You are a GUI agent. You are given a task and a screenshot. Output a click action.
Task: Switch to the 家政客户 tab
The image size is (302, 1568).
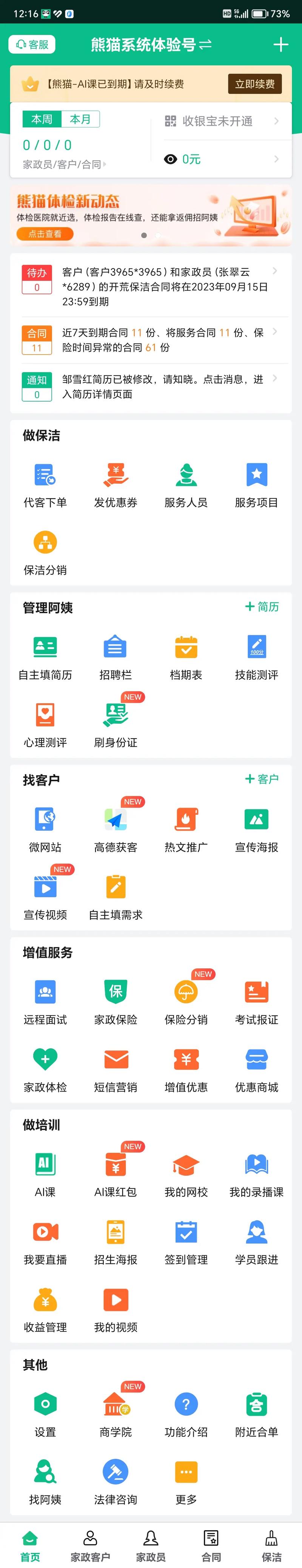[x=90, y=1546]
